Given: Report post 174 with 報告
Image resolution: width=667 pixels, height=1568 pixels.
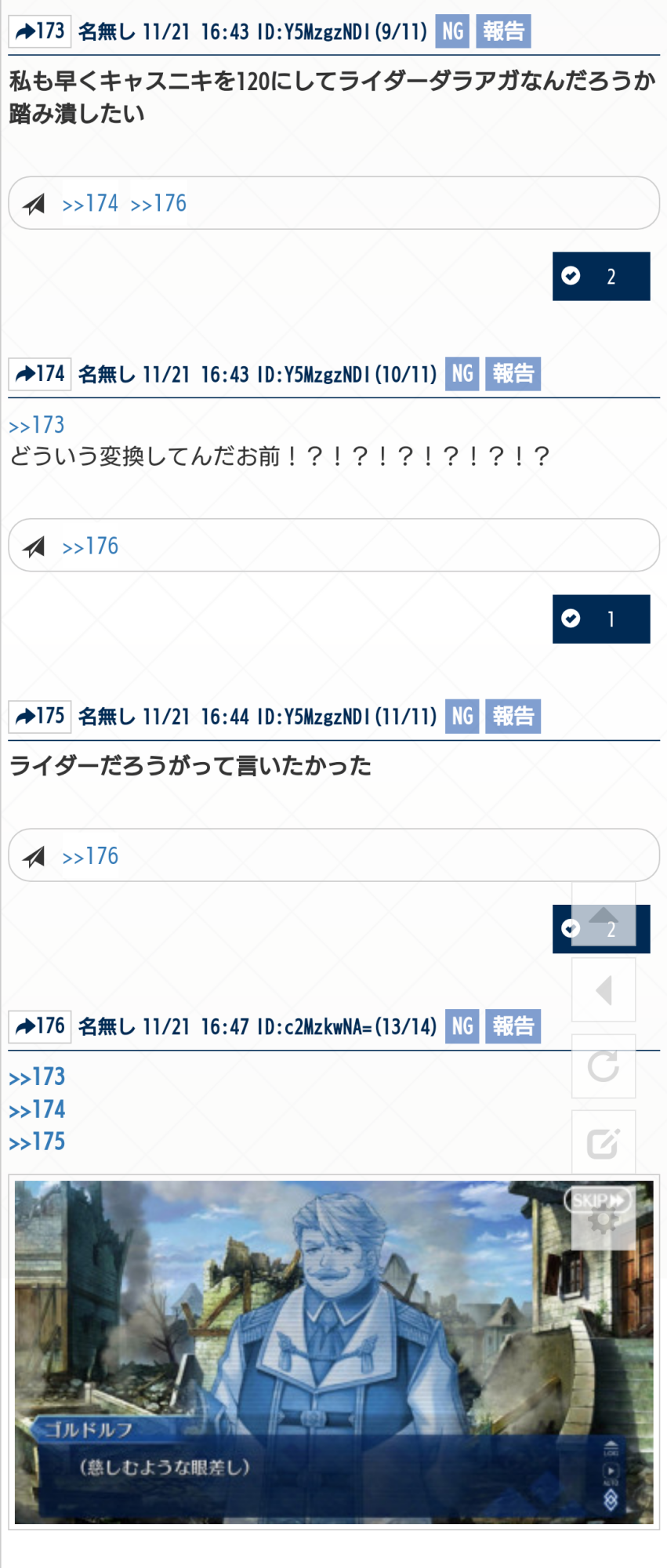Looking at the screenshot, I should [x=513, y=374].
